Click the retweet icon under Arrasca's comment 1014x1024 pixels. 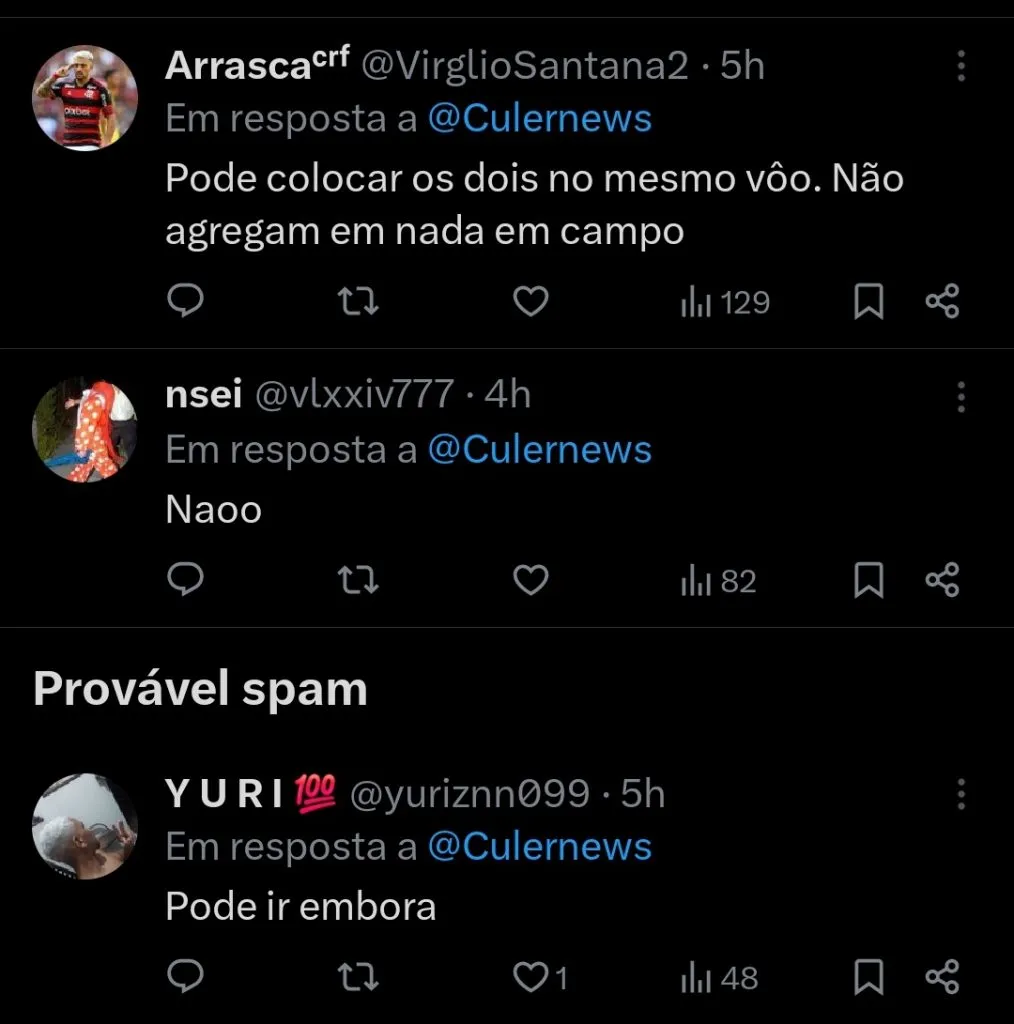pos(357,300)
